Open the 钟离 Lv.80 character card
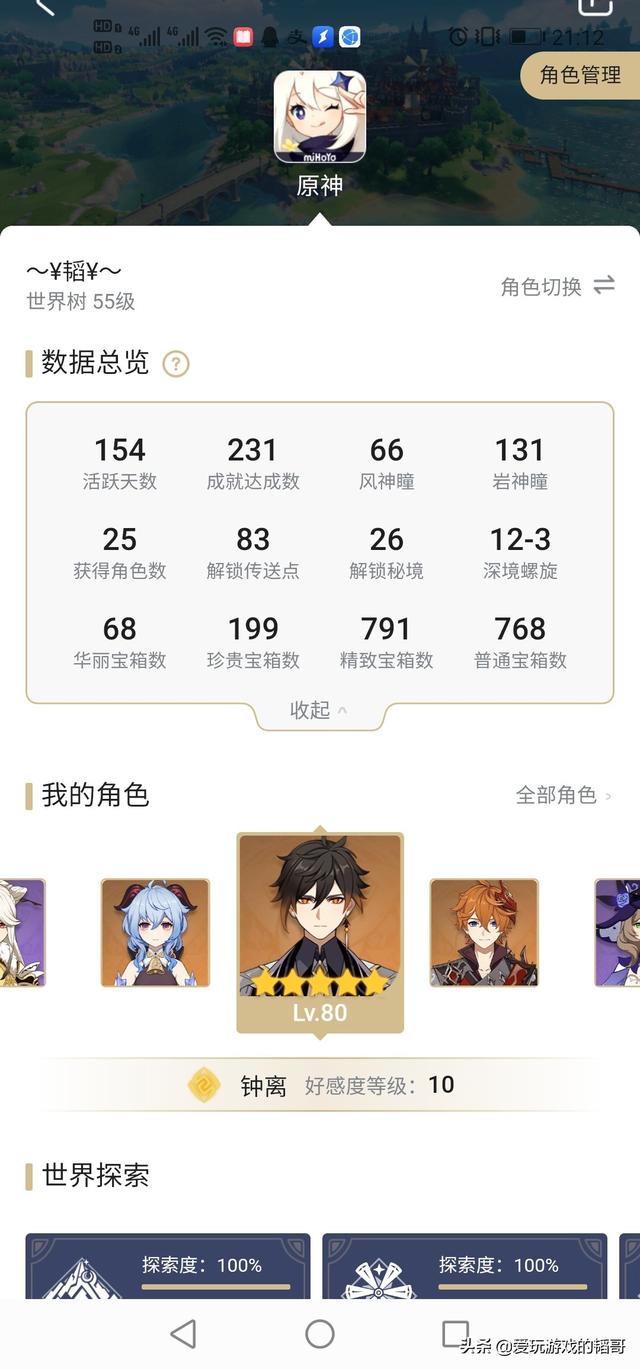This screenshot has width=640, height=1369. pos(320,932)
